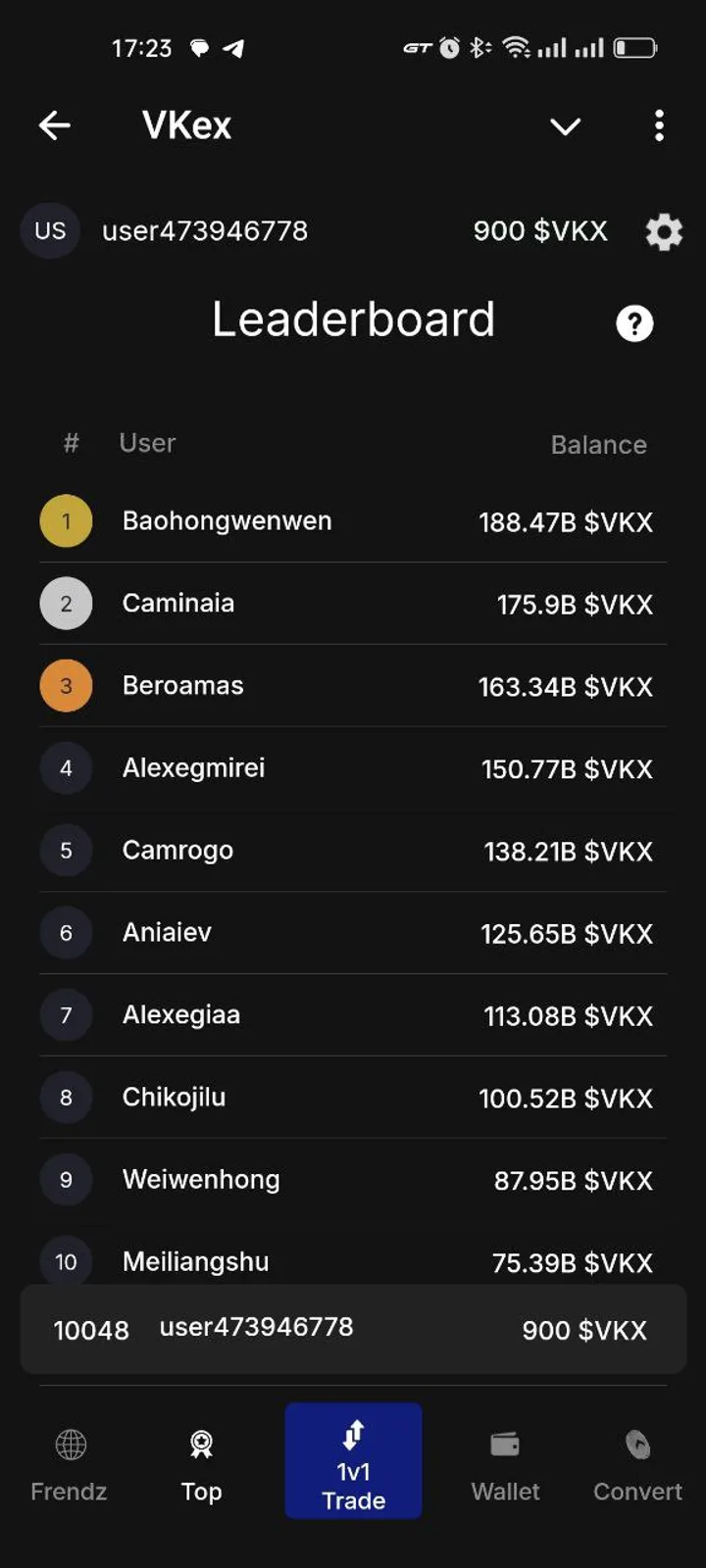The height and width of the screenshot is (1568, 706).
Task: Open the leaderboard help question mark
Action: [x=634, y=322]
